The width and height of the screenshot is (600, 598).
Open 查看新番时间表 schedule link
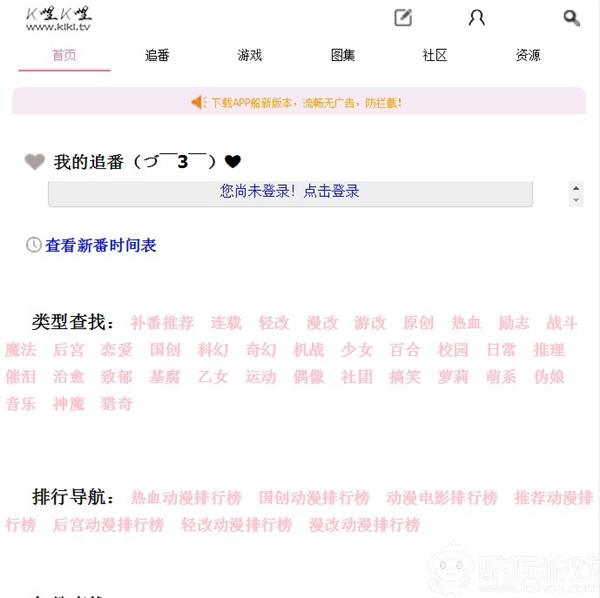point(100,245)
